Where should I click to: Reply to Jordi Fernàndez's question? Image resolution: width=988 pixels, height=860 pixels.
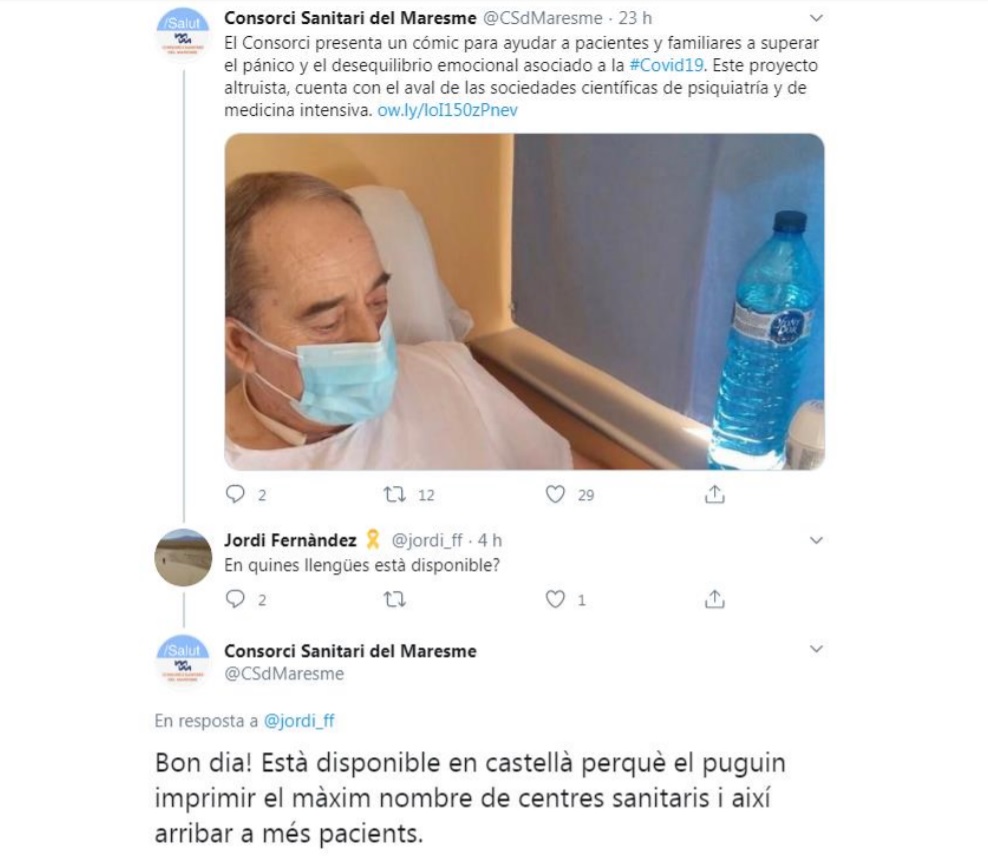tap(236, 599)
